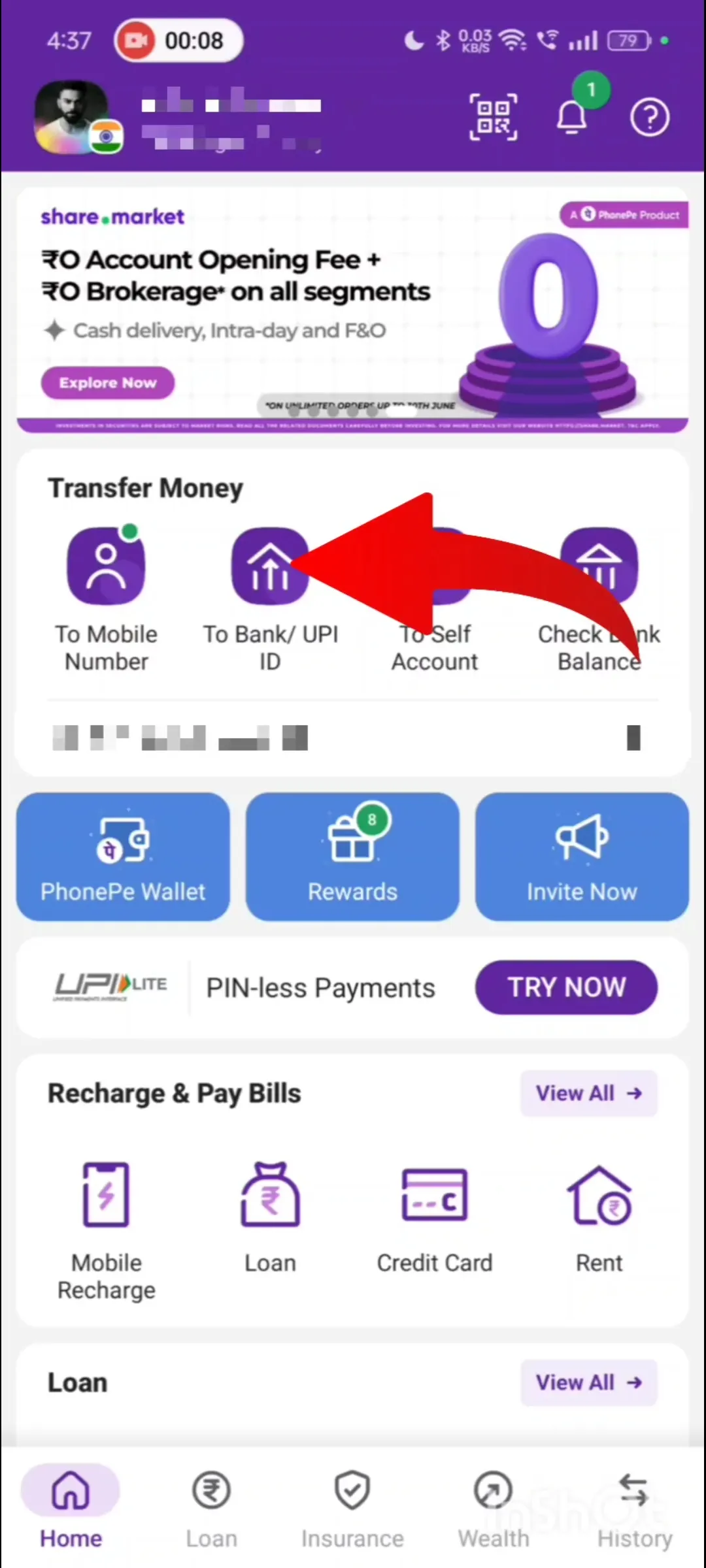The width and height of the screenshot is (706, 1568).
Task: Open Loan under Recharge & Pay Bills
Action: coord(270,1195)
